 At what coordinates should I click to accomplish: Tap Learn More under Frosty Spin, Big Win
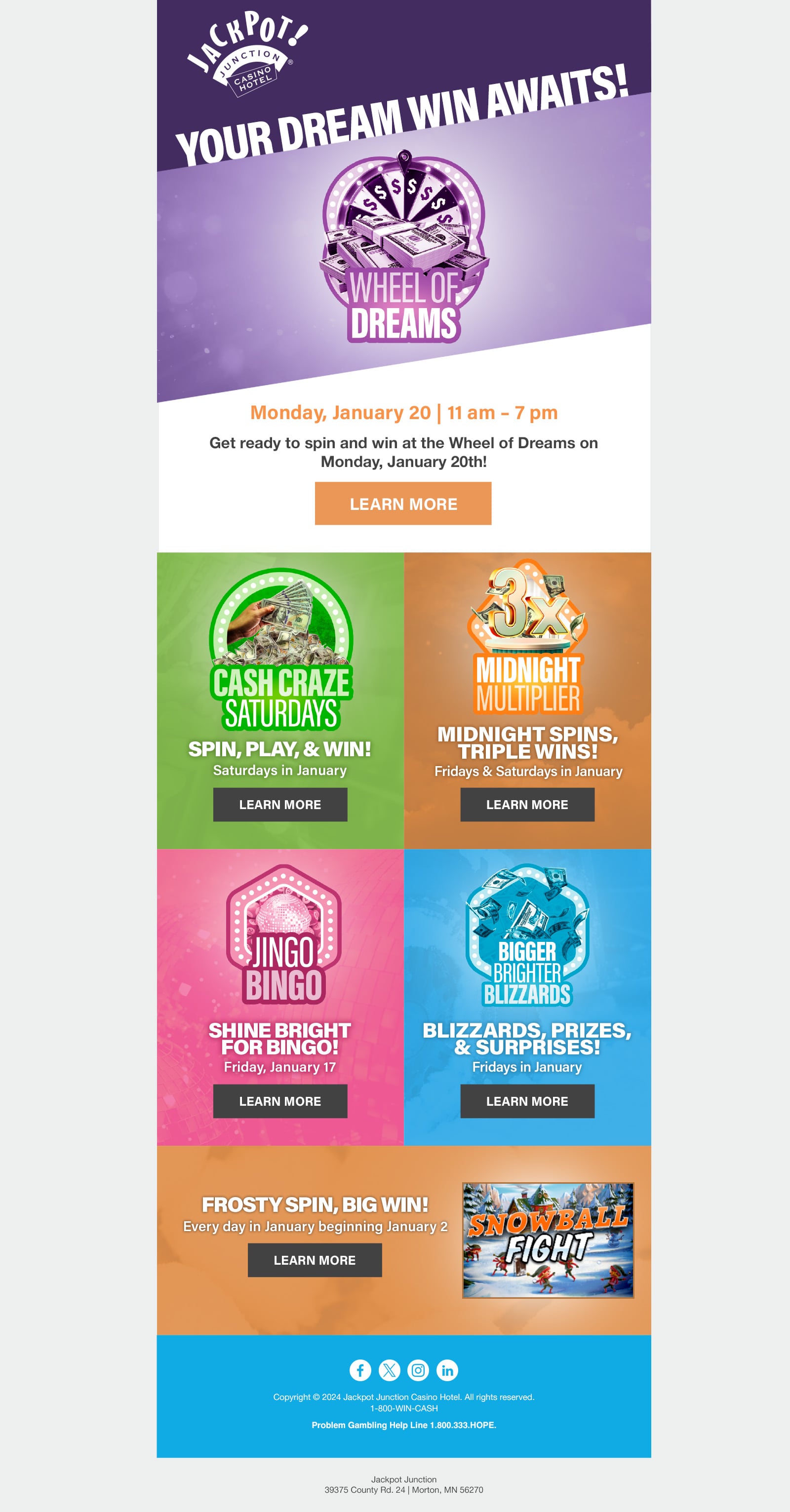(315, 1260)
